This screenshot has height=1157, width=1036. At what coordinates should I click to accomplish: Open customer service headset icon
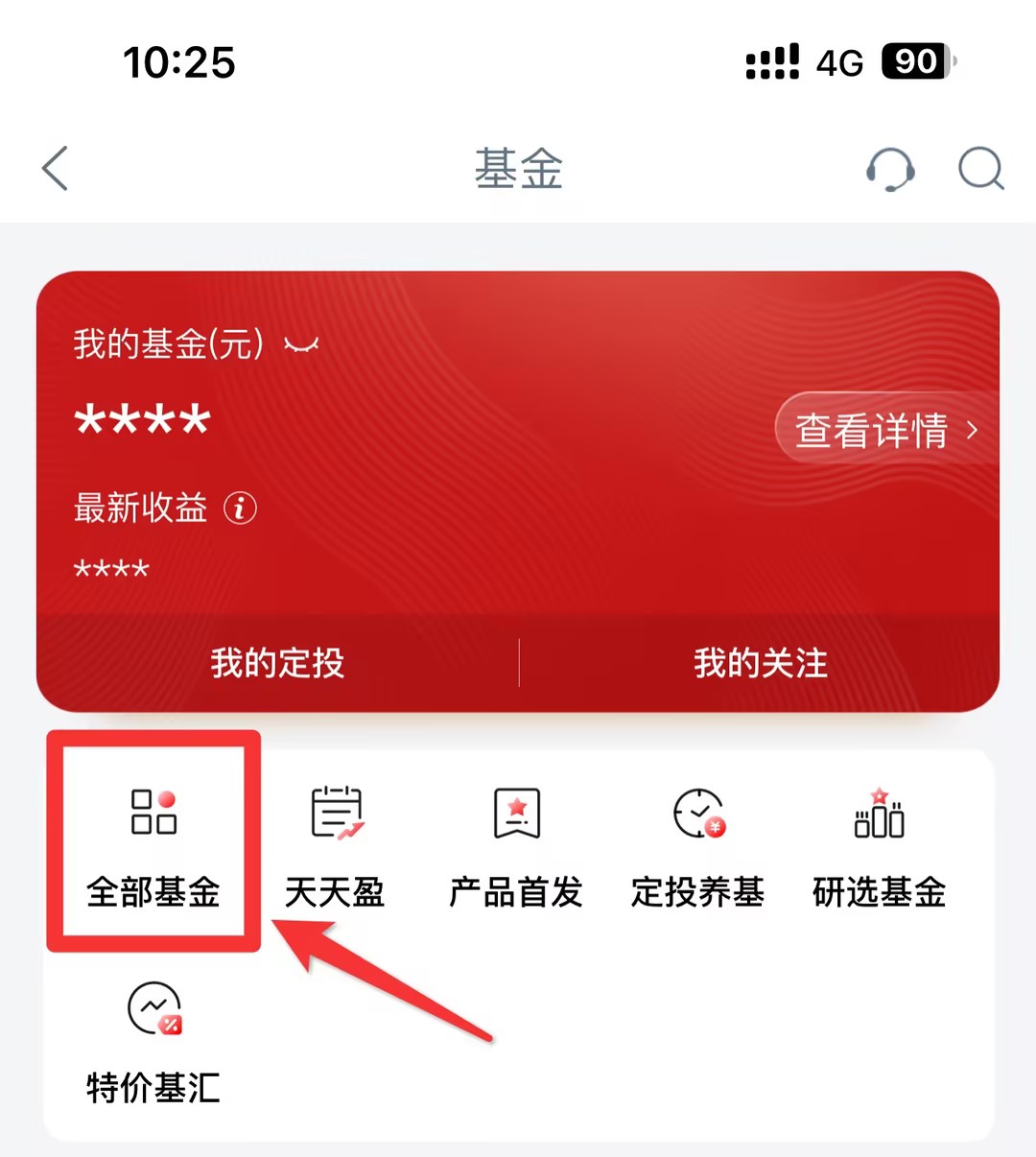coord(891,170)
